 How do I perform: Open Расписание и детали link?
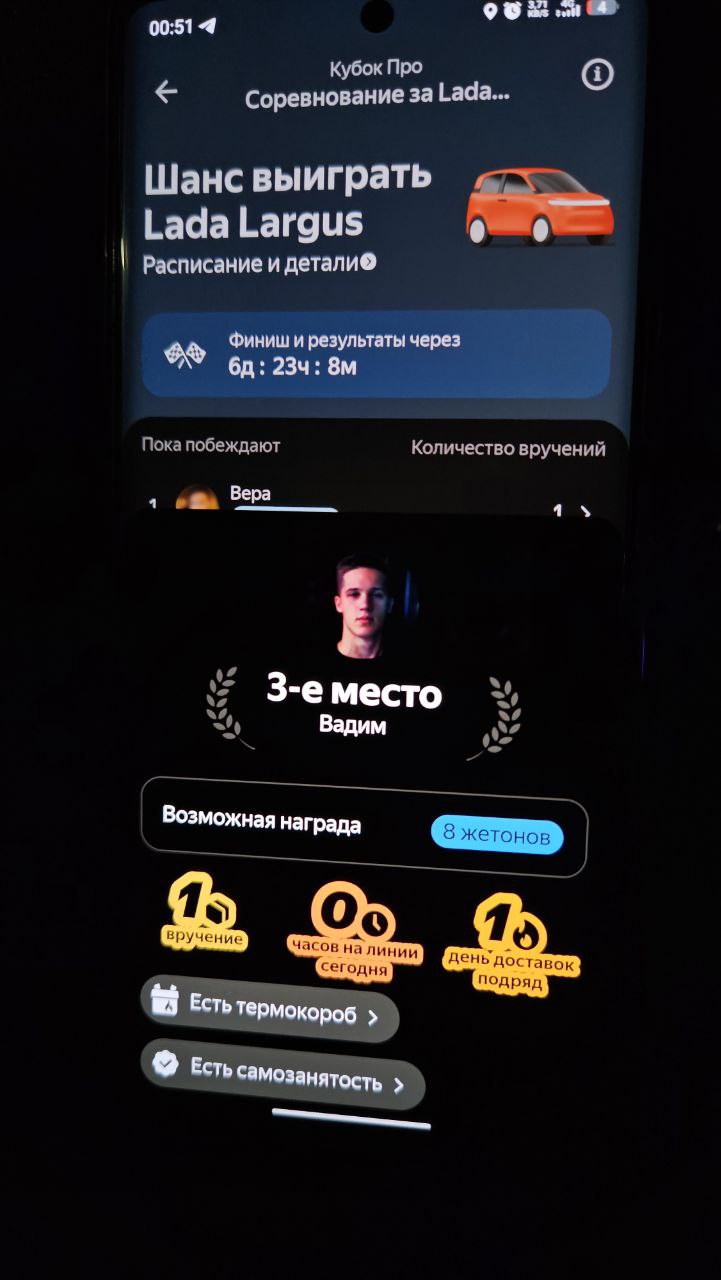(259, 263)
